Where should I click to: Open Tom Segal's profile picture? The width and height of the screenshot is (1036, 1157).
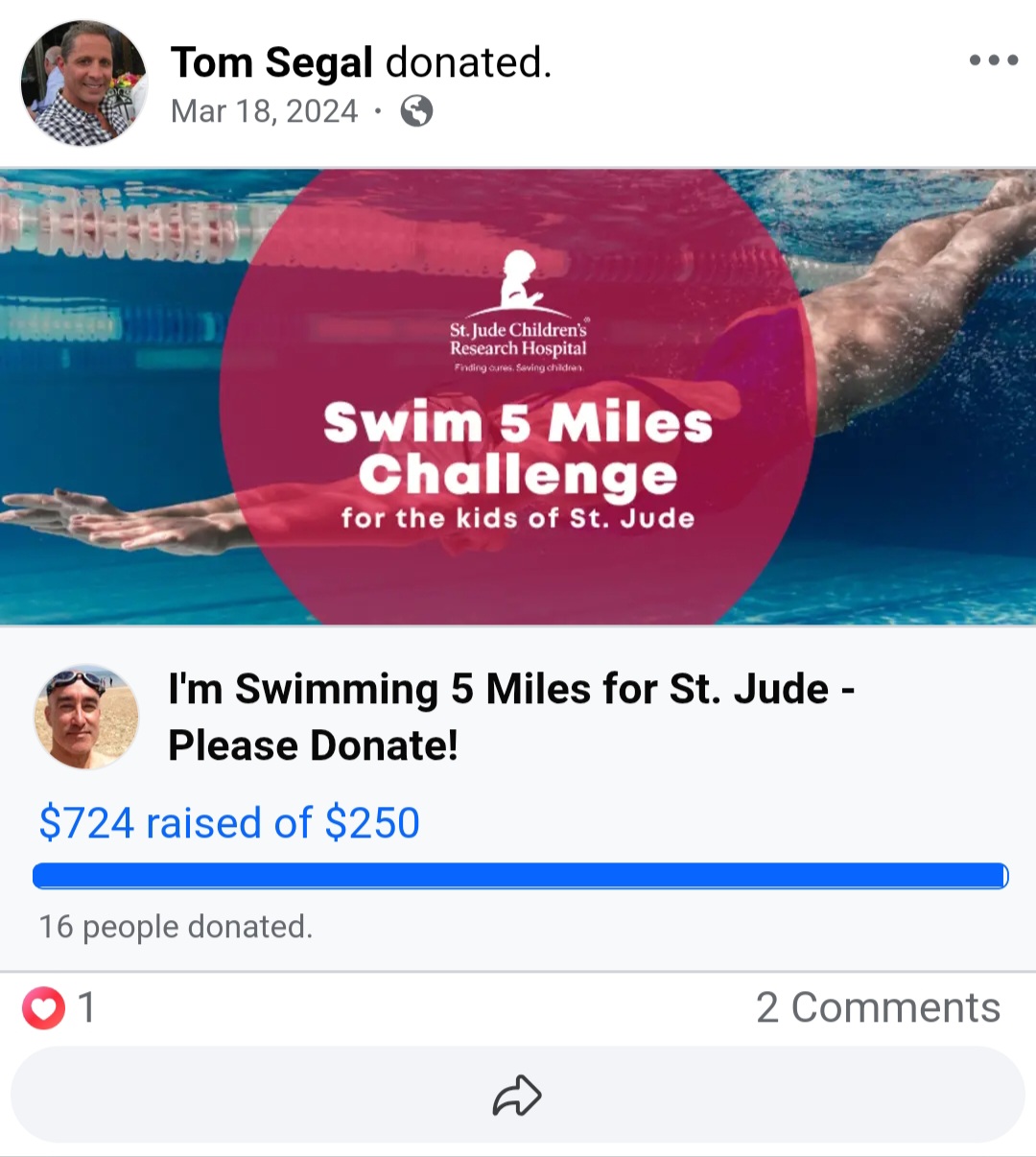tap(83, 83)
